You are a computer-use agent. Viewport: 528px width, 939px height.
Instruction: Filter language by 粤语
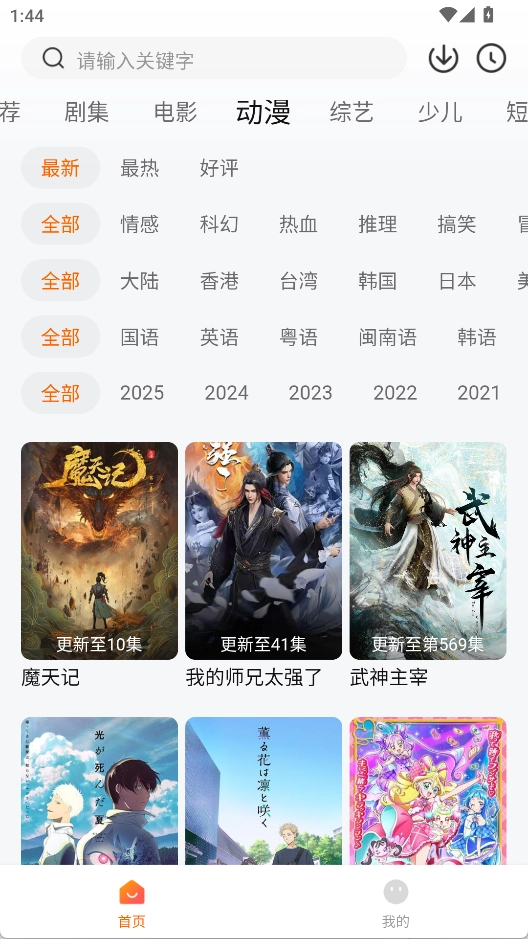point(298,337)
